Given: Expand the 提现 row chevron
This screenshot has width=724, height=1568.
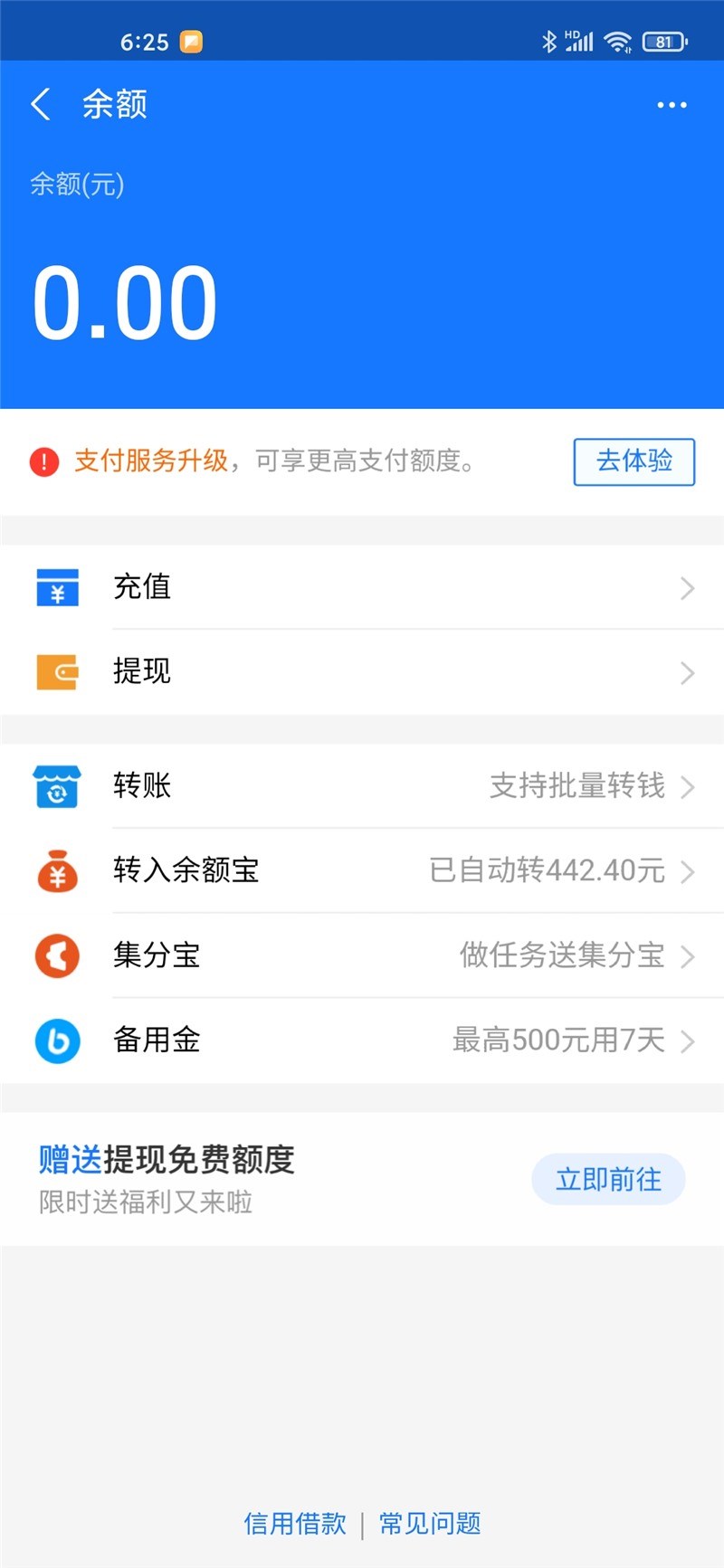Looking at the screenshot, I should tap(688, 673).
